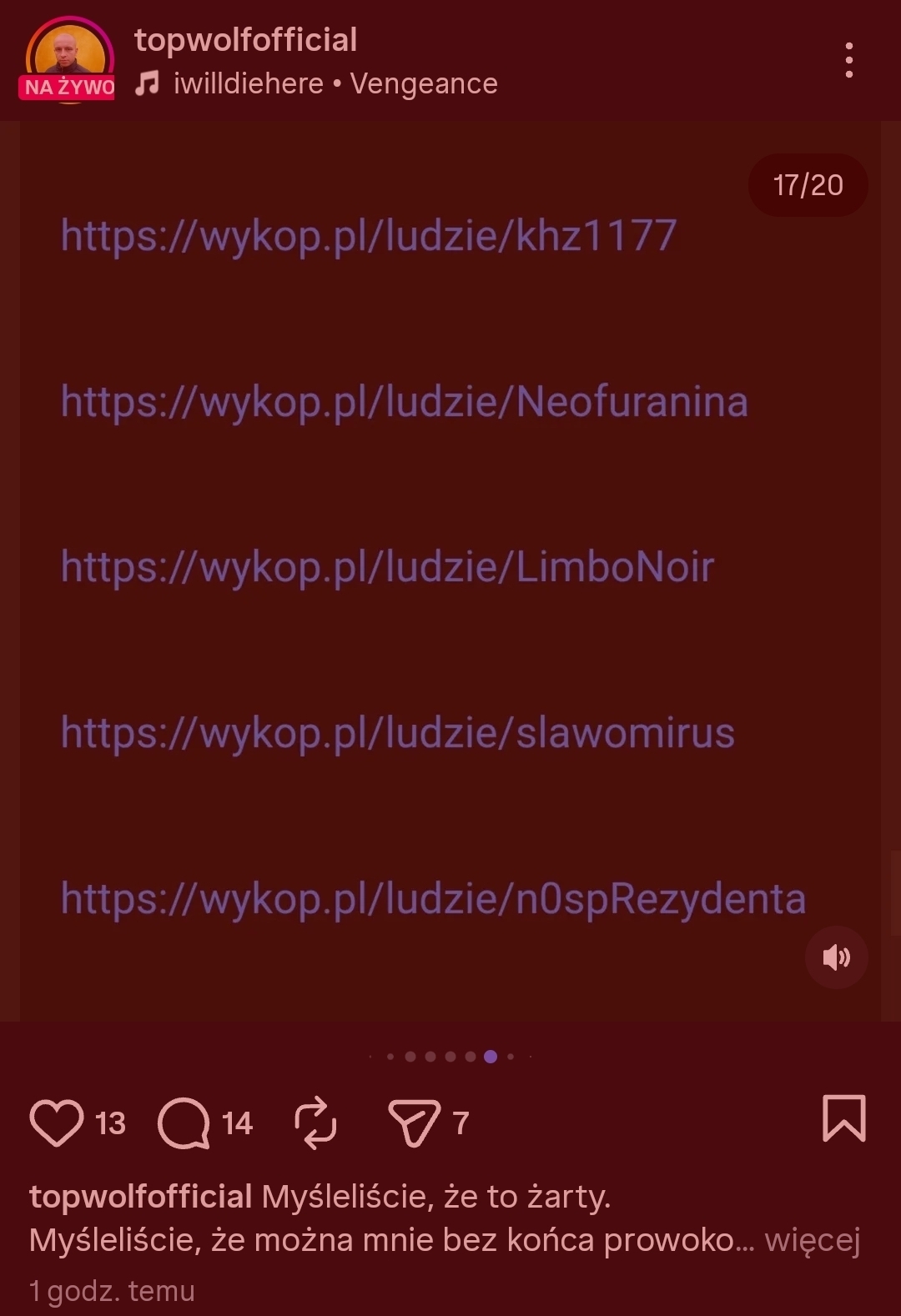Image resolution: width=901 pixels, height=1316 pixels.
Task: Open topwolfofficial's profile from the caption
Action: coord(140,1197)
